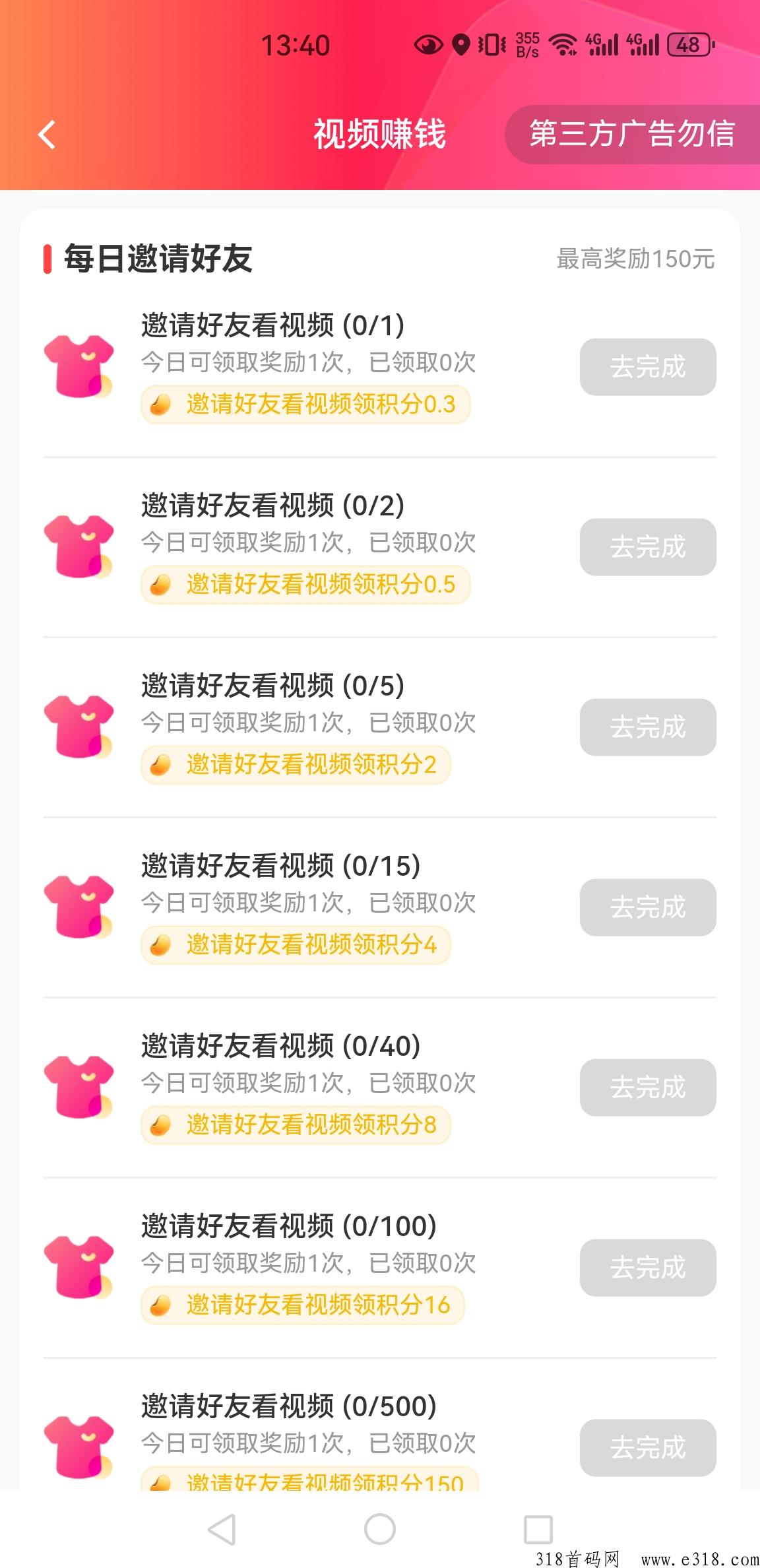Tap 去完成 for invite task (0/500)

[x=648, y=1448]
